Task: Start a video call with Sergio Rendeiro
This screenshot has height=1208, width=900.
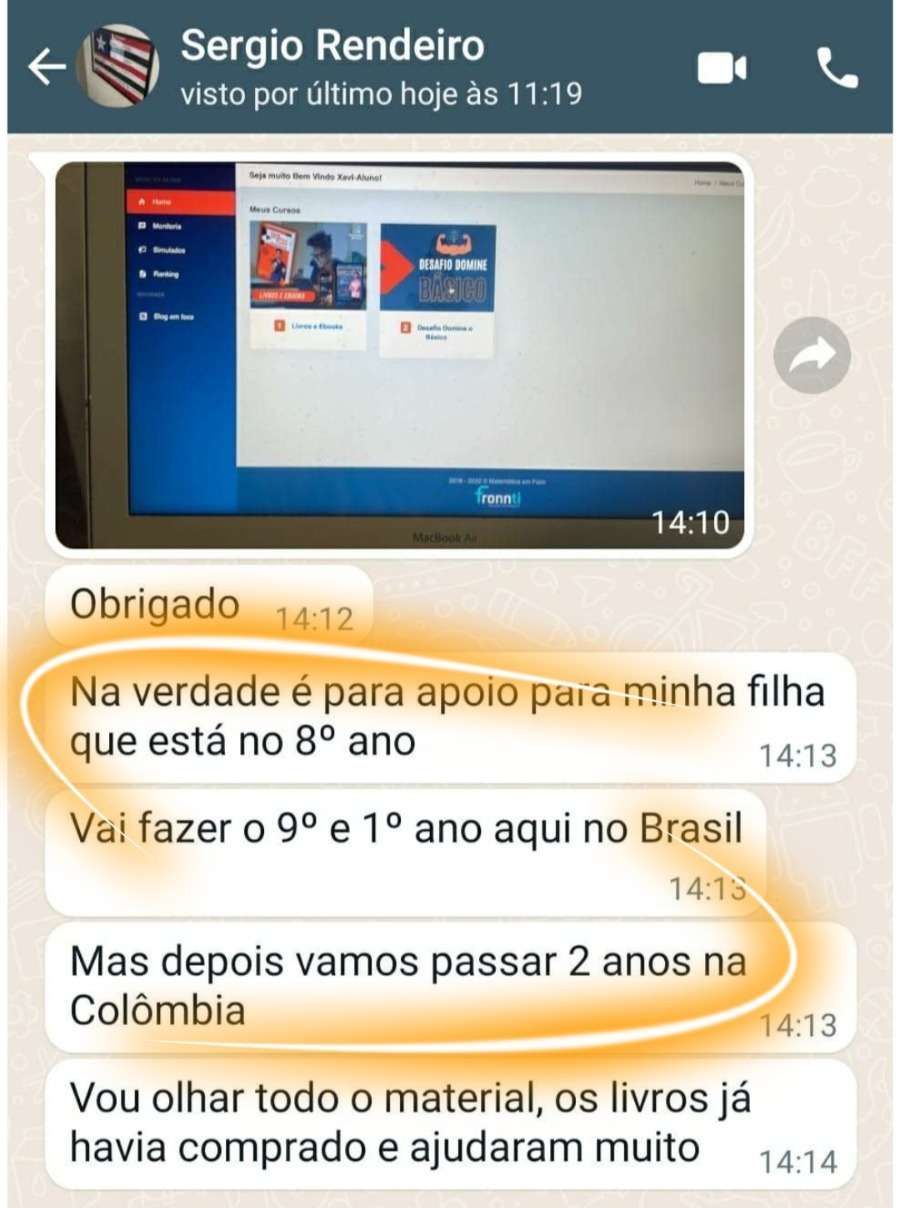Action: [x=722, y=68]
